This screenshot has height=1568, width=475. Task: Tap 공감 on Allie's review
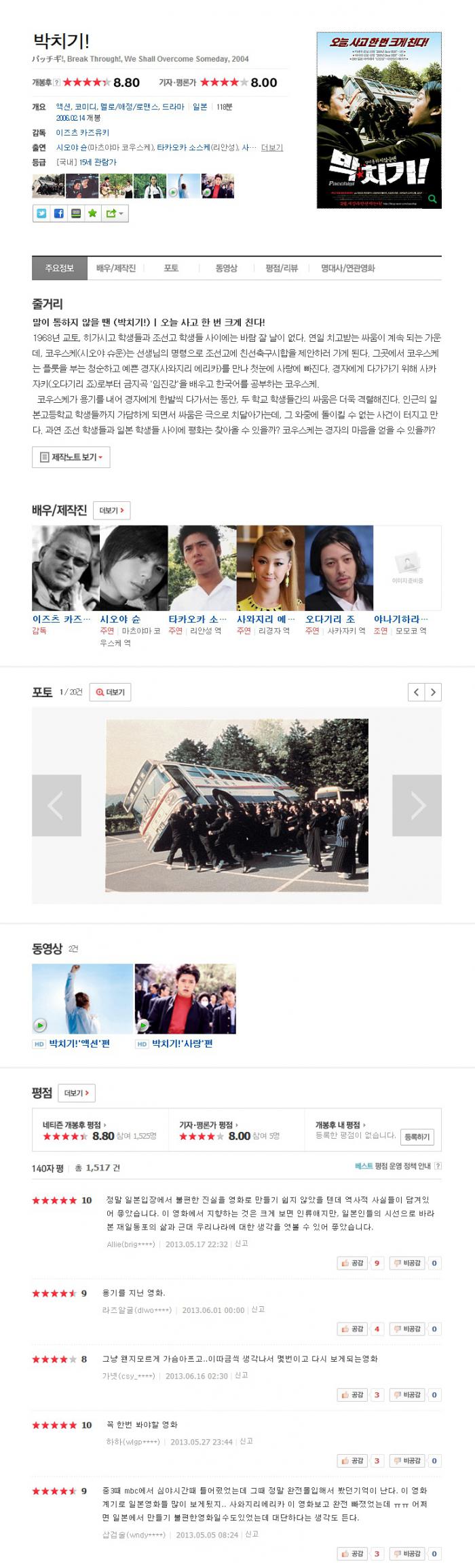[353, 1263]
